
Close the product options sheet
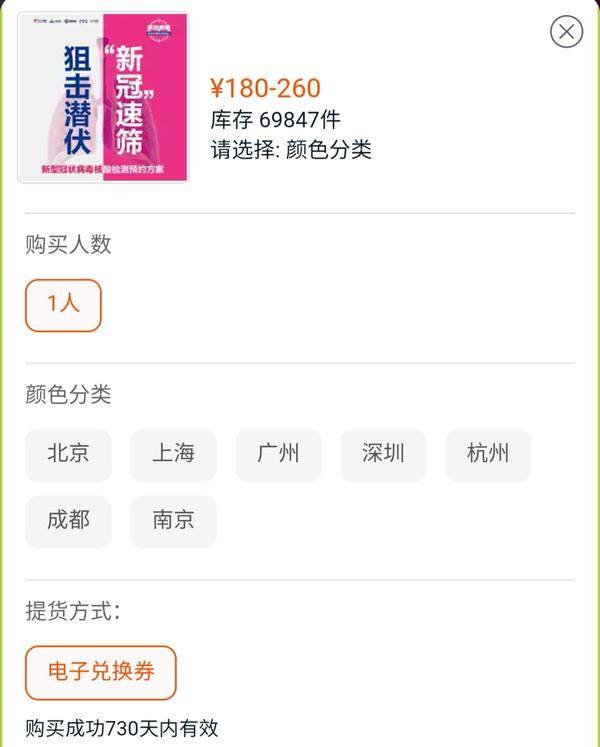point(566,32)
